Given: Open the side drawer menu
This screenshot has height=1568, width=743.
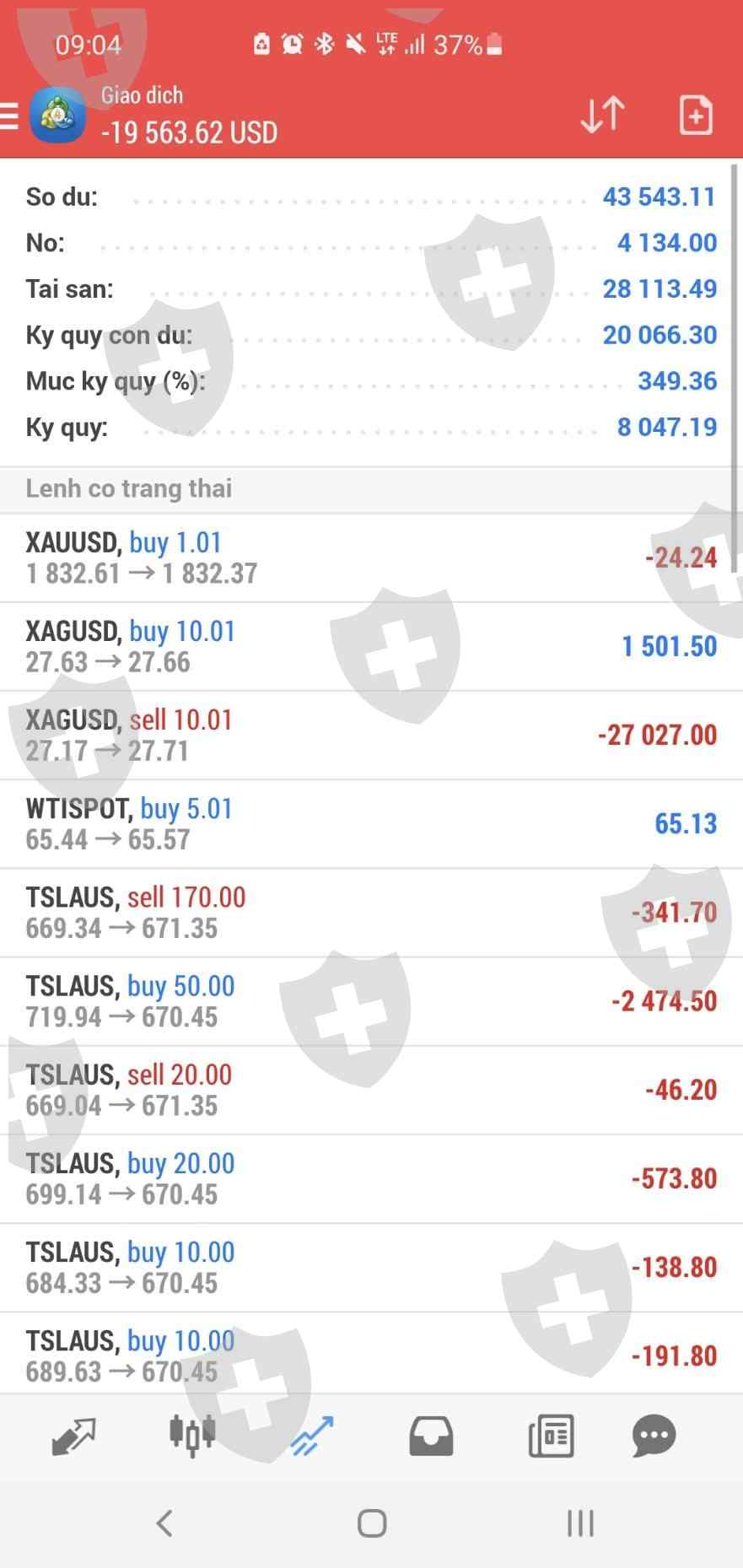Looking at the screenshot, I should 10,116.
